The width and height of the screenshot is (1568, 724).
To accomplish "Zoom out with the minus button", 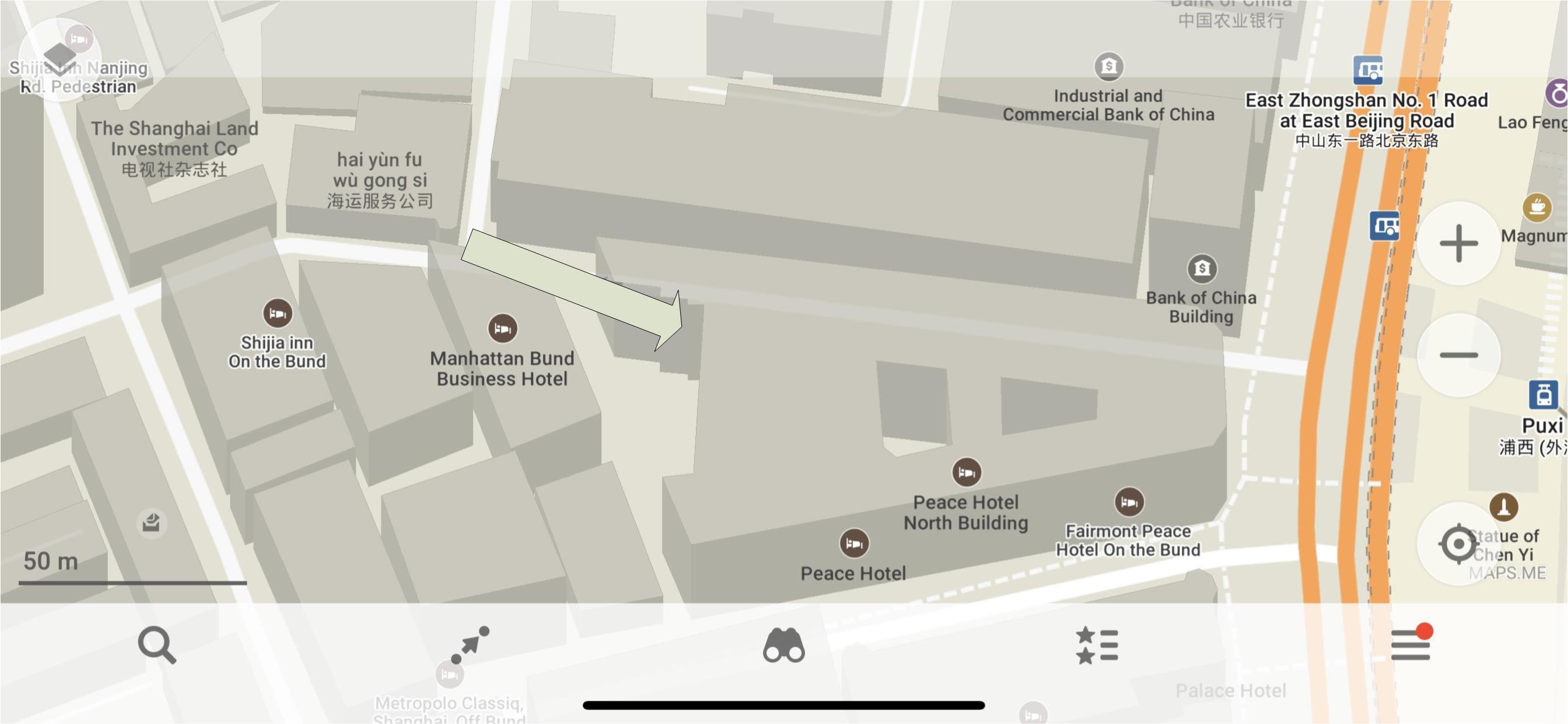I will [1458, 354].
